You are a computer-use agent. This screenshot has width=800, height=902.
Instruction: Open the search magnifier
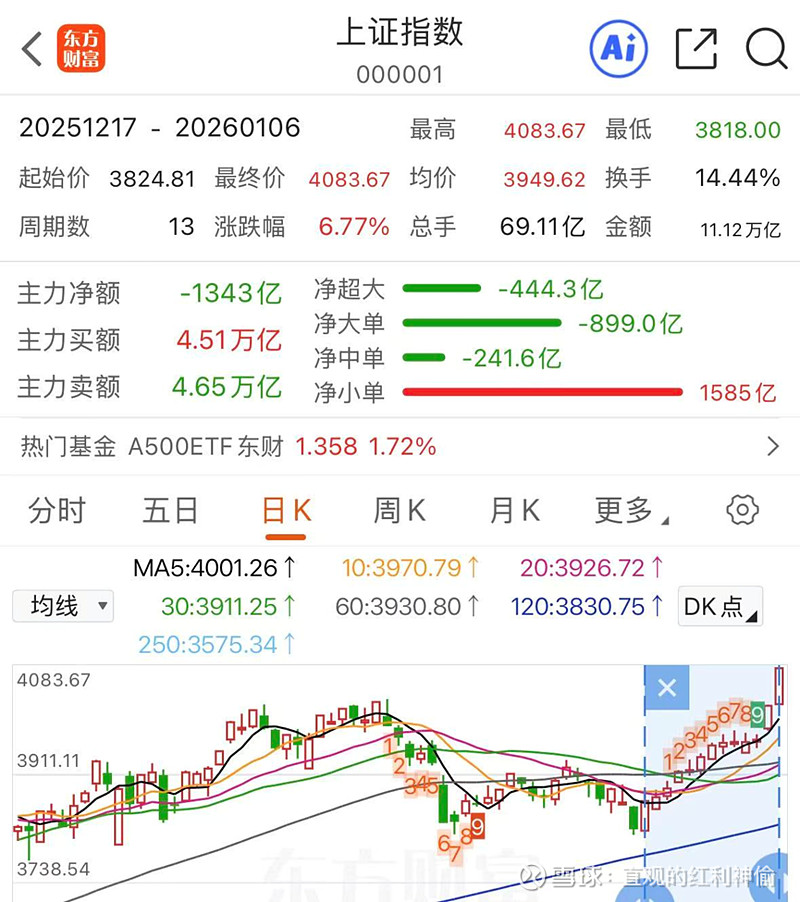tap(766, 48)
